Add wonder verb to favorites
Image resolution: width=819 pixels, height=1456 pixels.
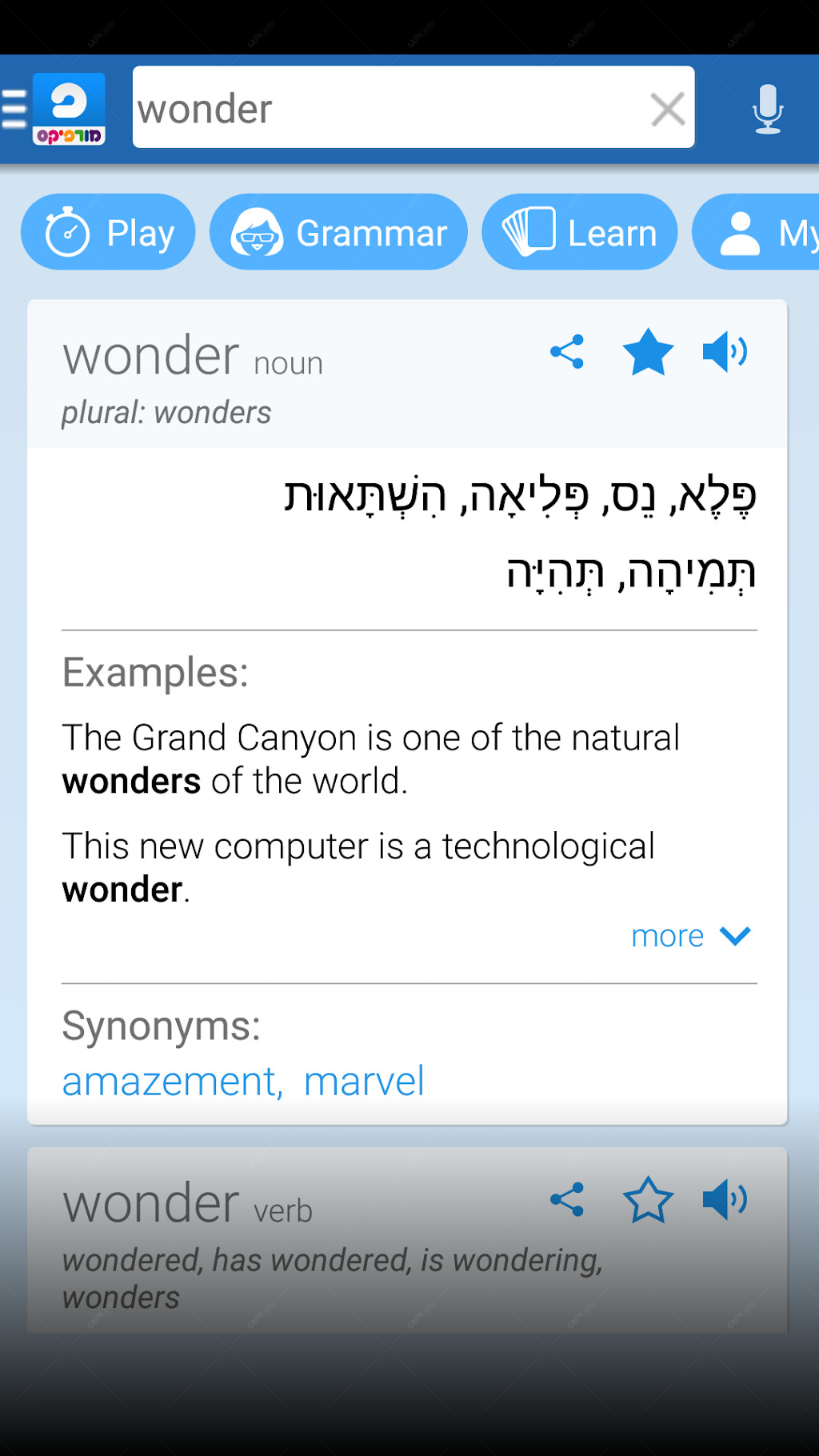tap(648, 1200)
